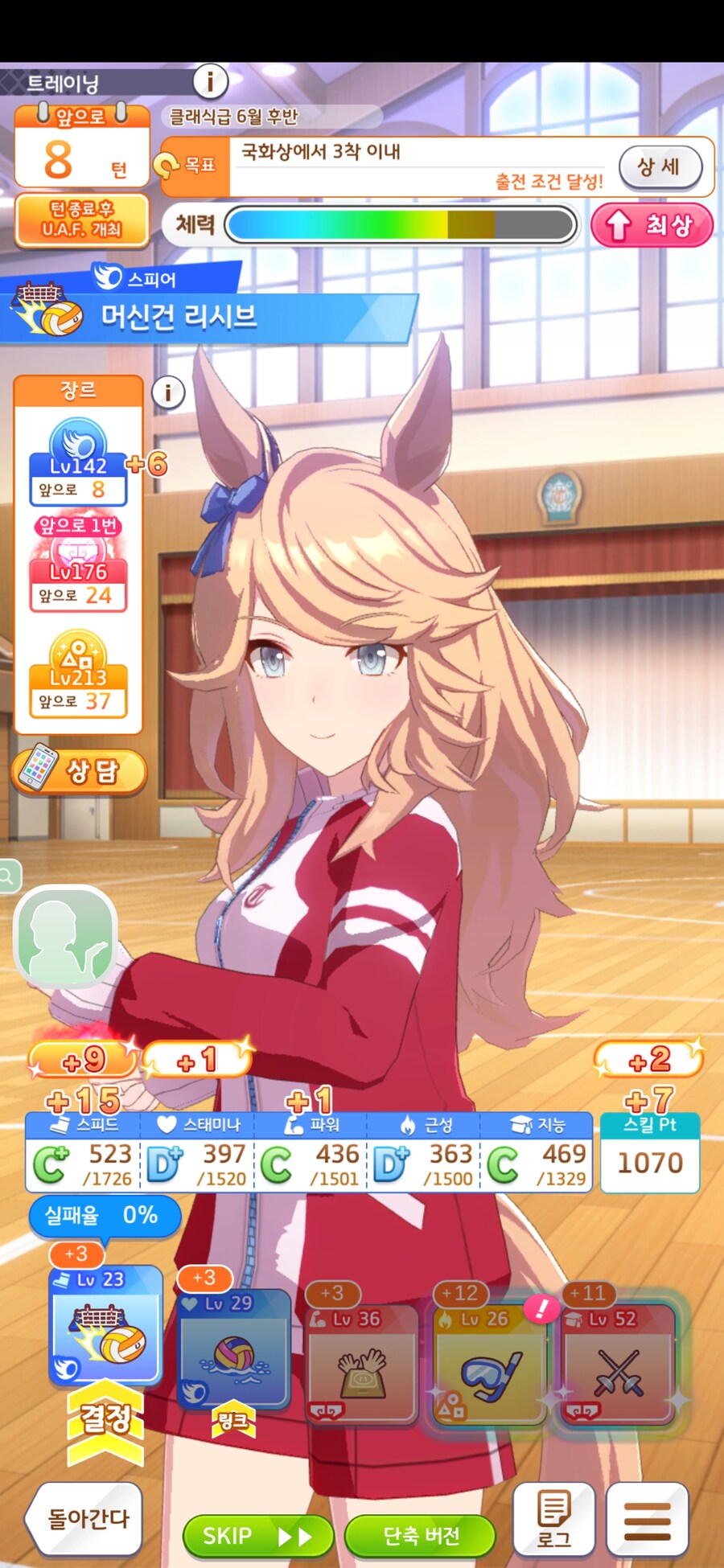Tap the magnifier icon on the left edge
Viewport: 724px width, 1568px height.
(8, 876)
